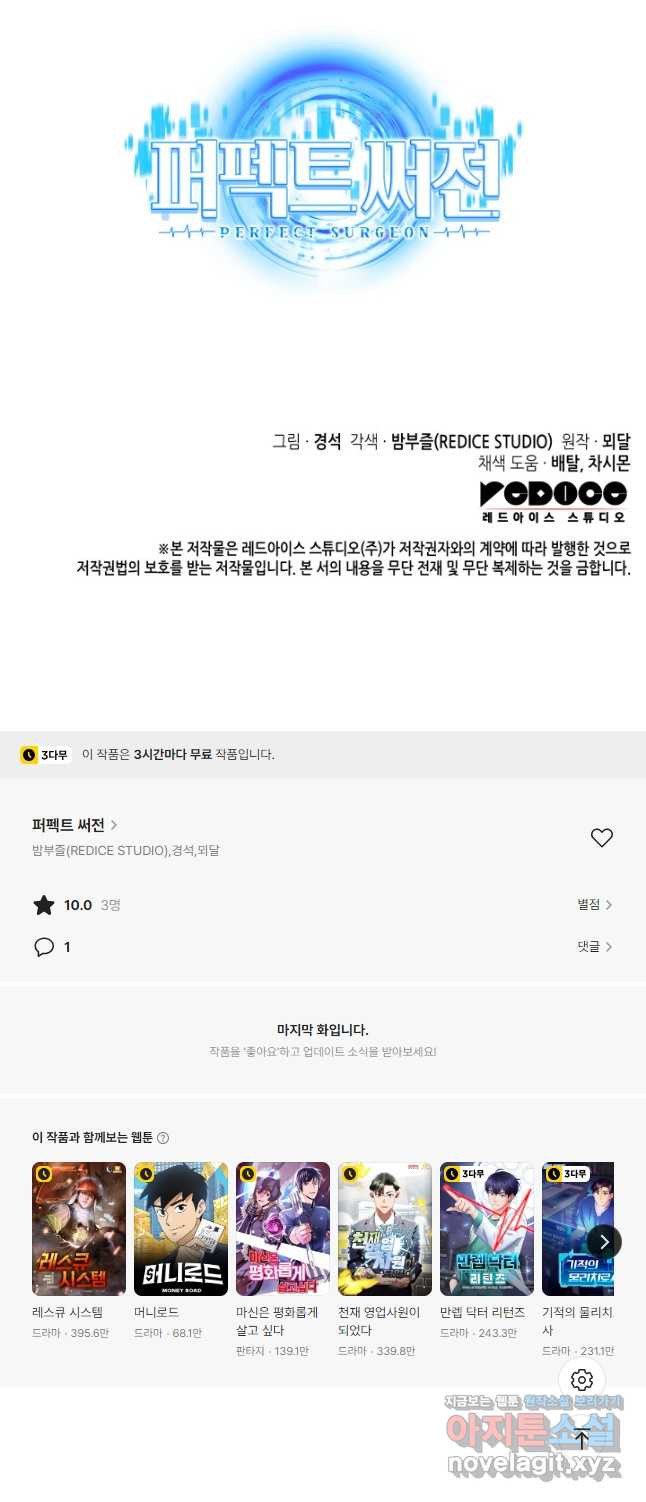646x1502 pixels.
Task: Jump back to top with up arrow
Action: (582, 1440)
